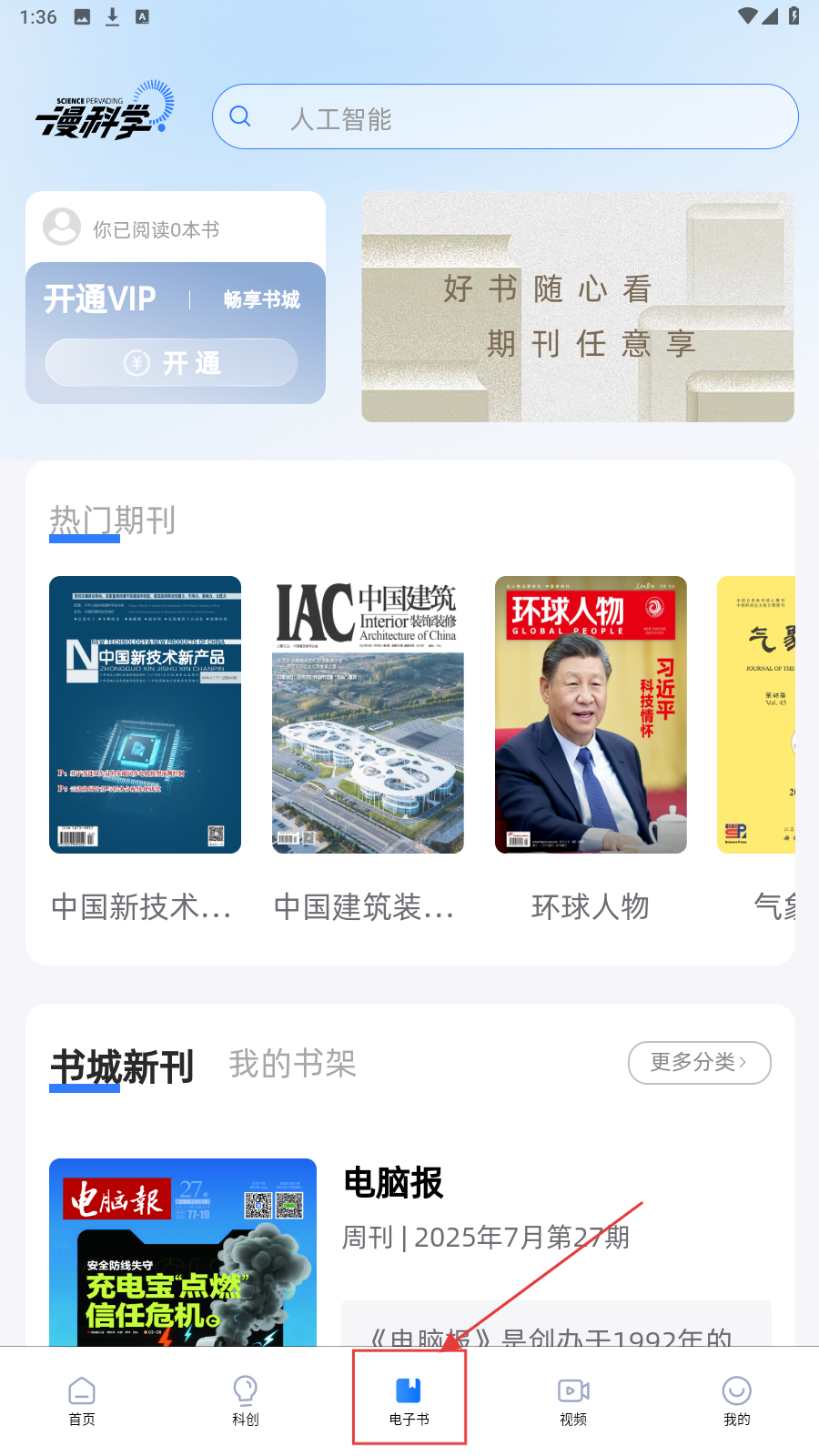This screenshot has height=1456, width=819.
Task: Tap the 开通 VIP button
Action: pos(172,363)
